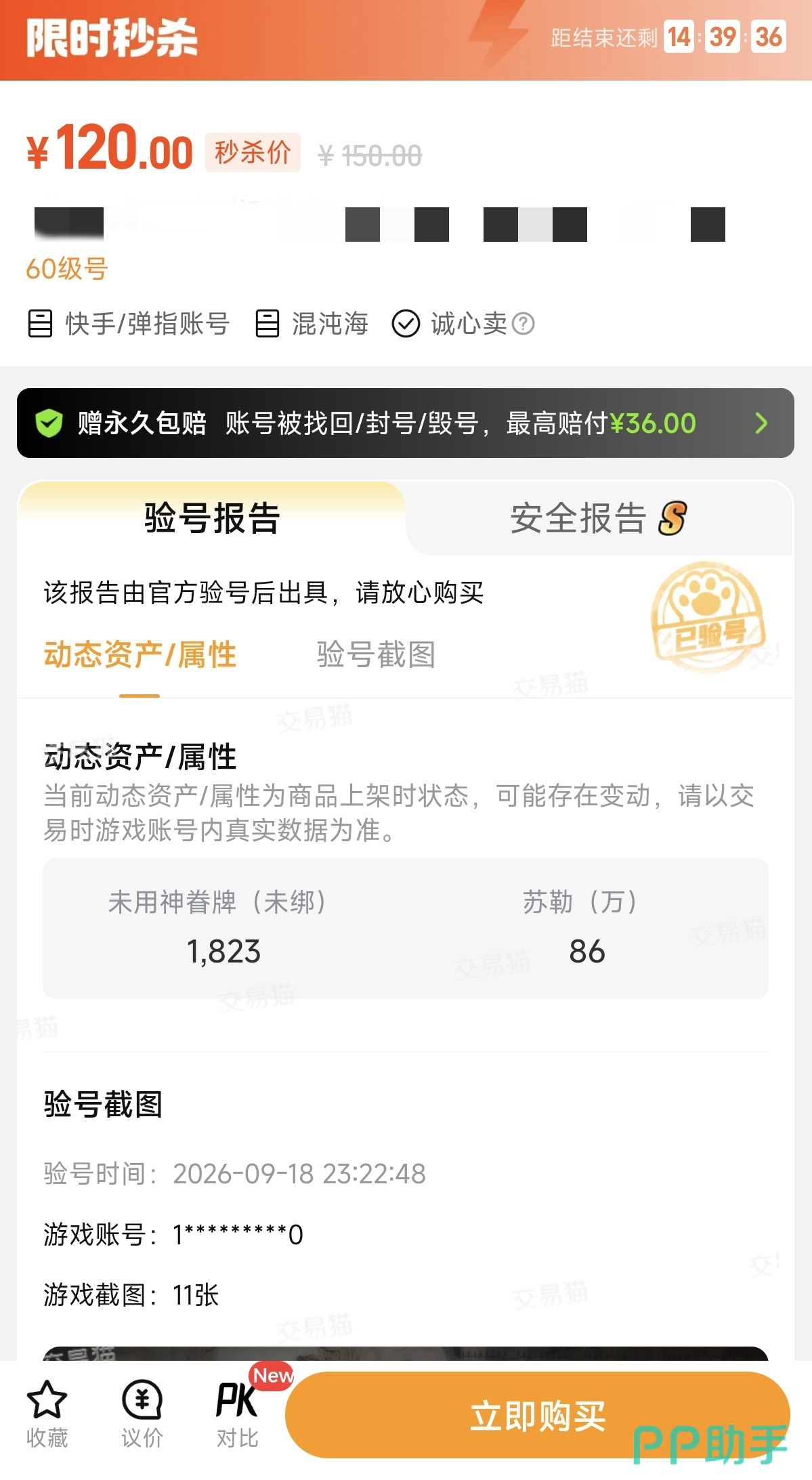Add this listing to 收藏
Screen dimensions: 812x1480
click(x=47, y=1414)
